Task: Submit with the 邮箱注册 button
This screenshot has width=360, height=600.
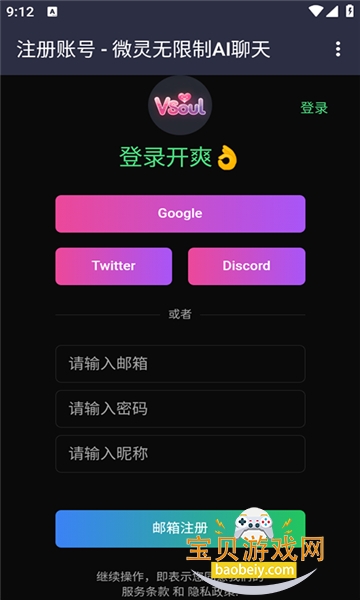Action: click(x=180, y=528)
